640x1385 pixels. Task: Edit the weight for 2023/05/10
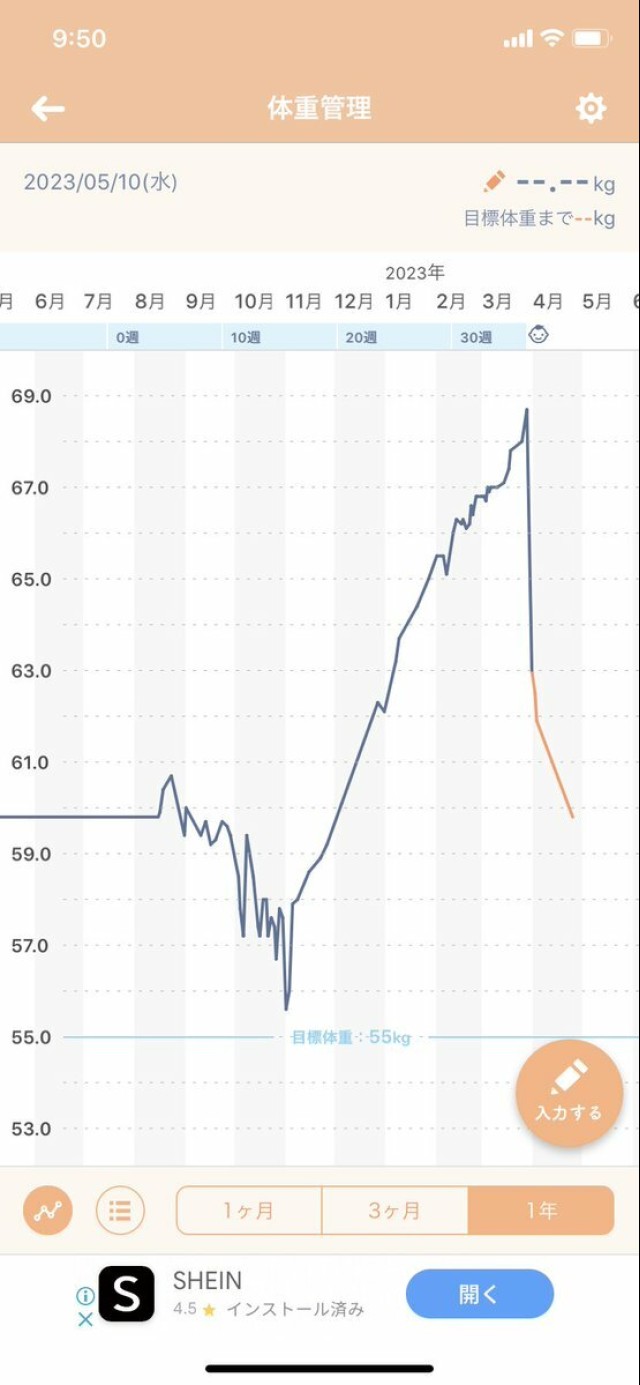click(x=494, y=182)
